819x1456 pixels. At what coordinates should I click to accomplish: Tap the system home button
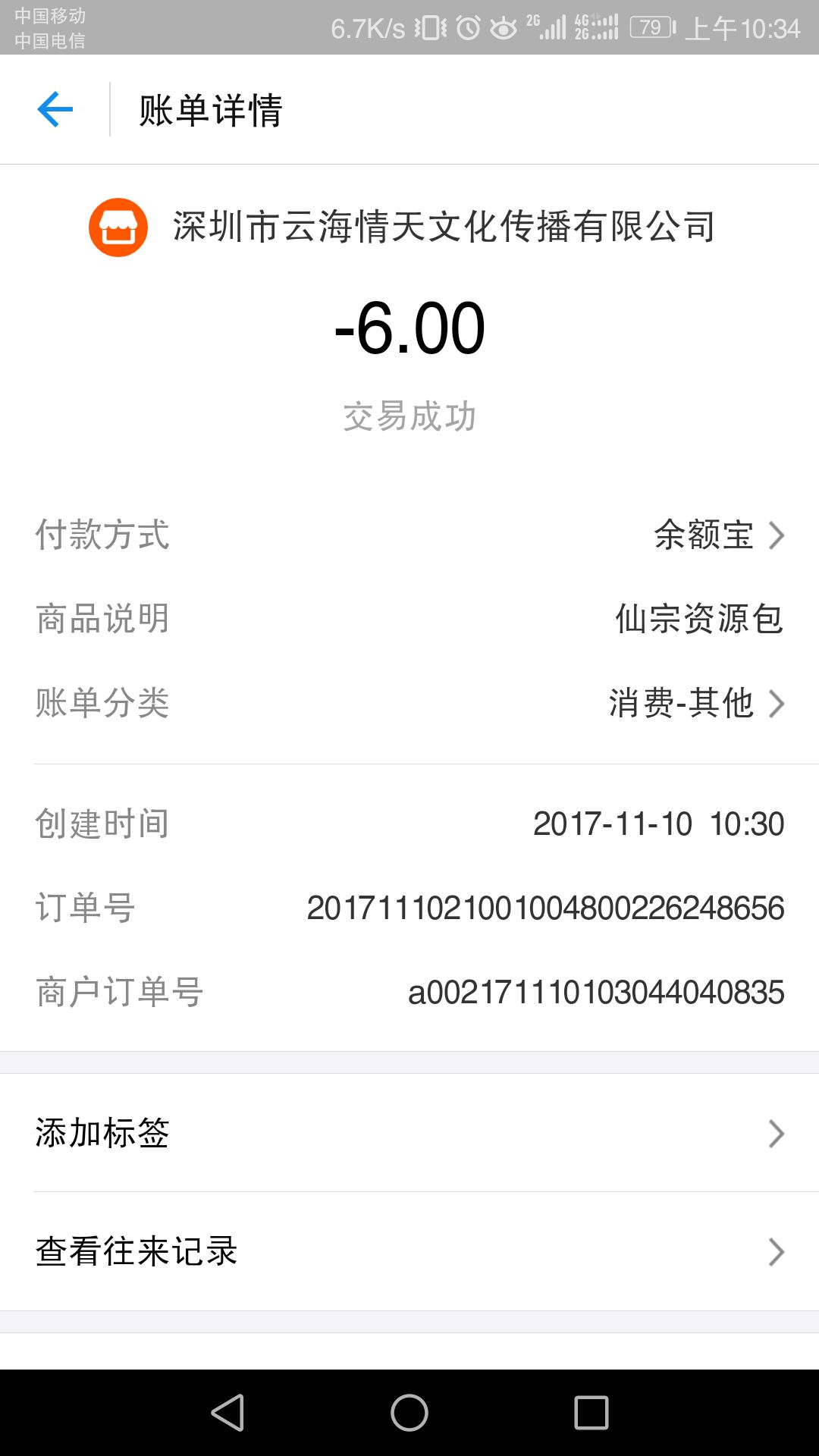coord(409,1413)
